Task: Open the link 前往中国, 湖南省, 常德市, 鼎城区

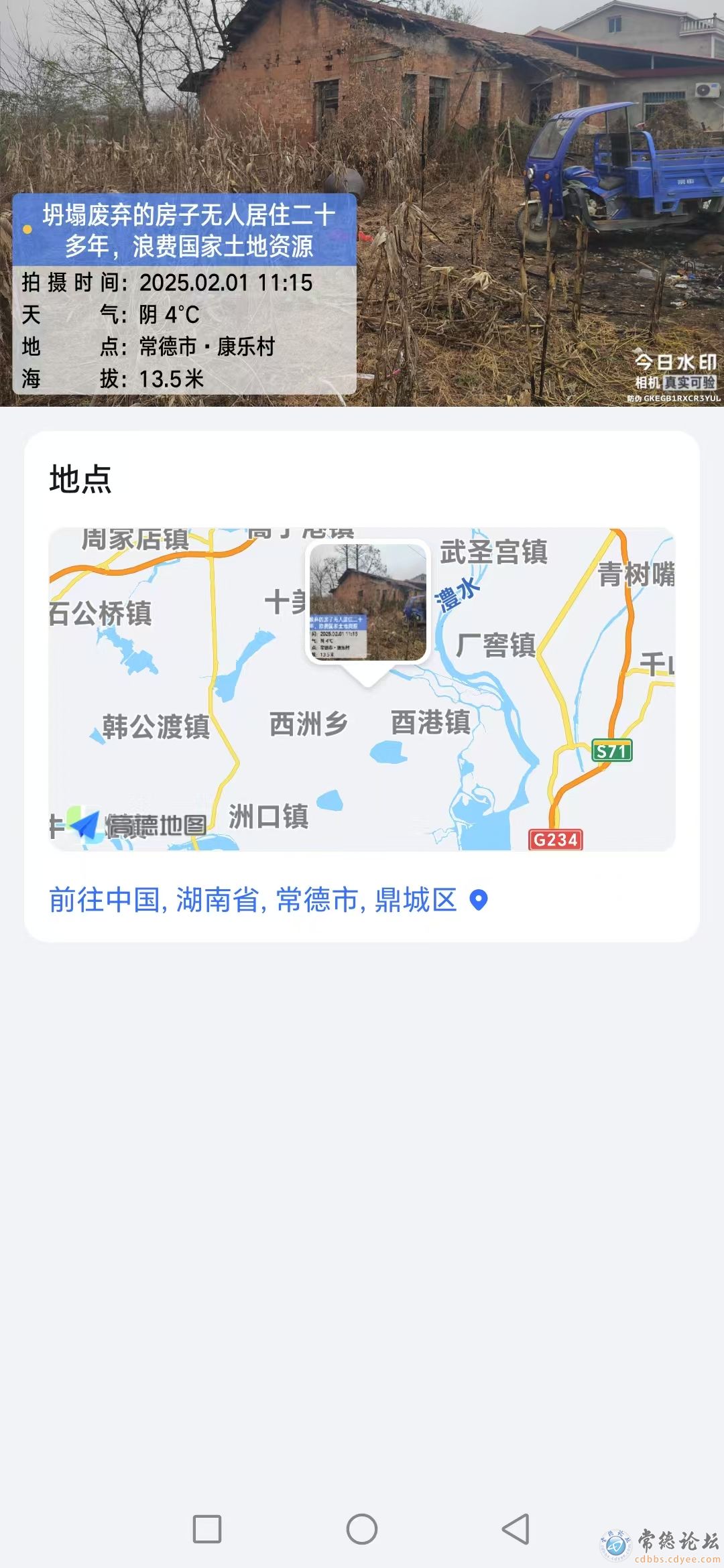Action: (x=253, y=900)
